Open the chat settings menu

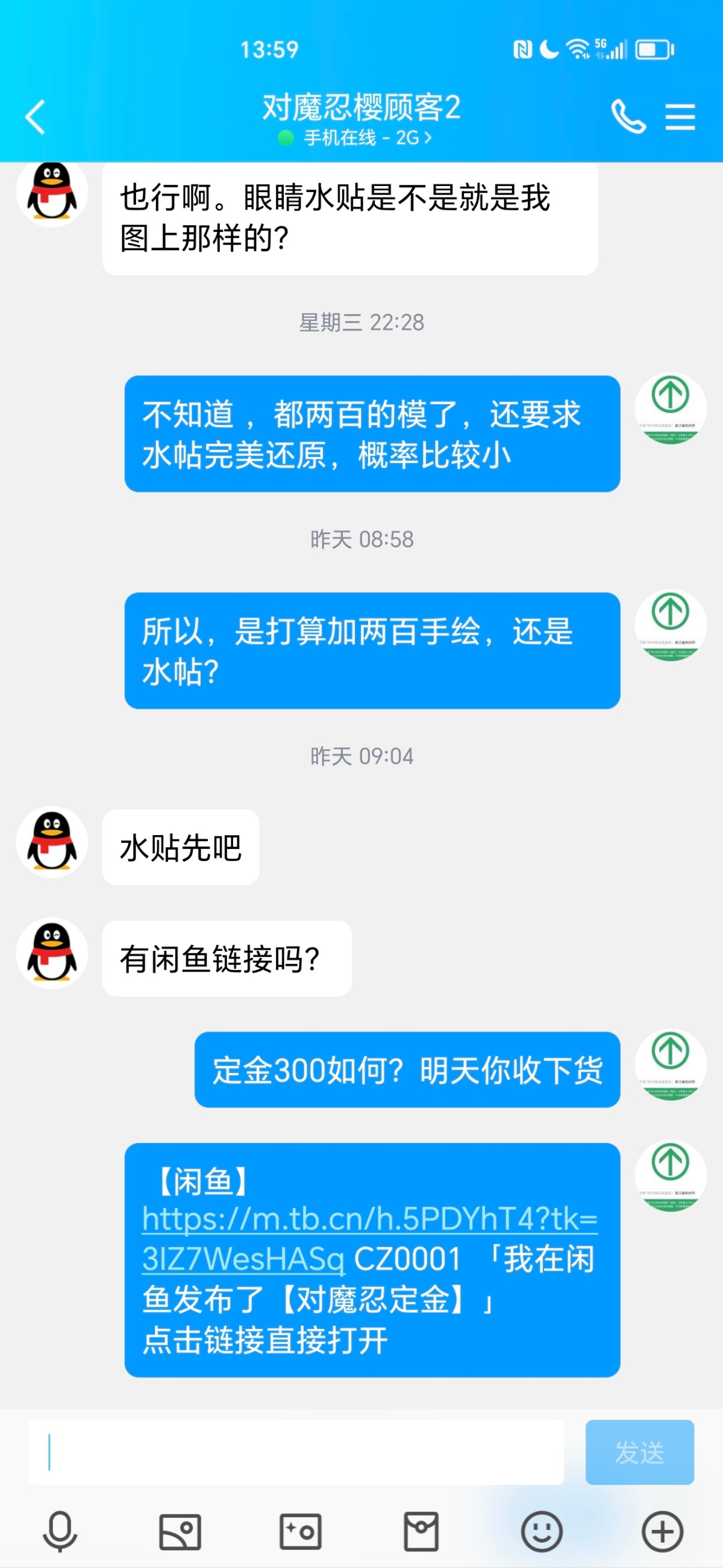coord(680,116)
